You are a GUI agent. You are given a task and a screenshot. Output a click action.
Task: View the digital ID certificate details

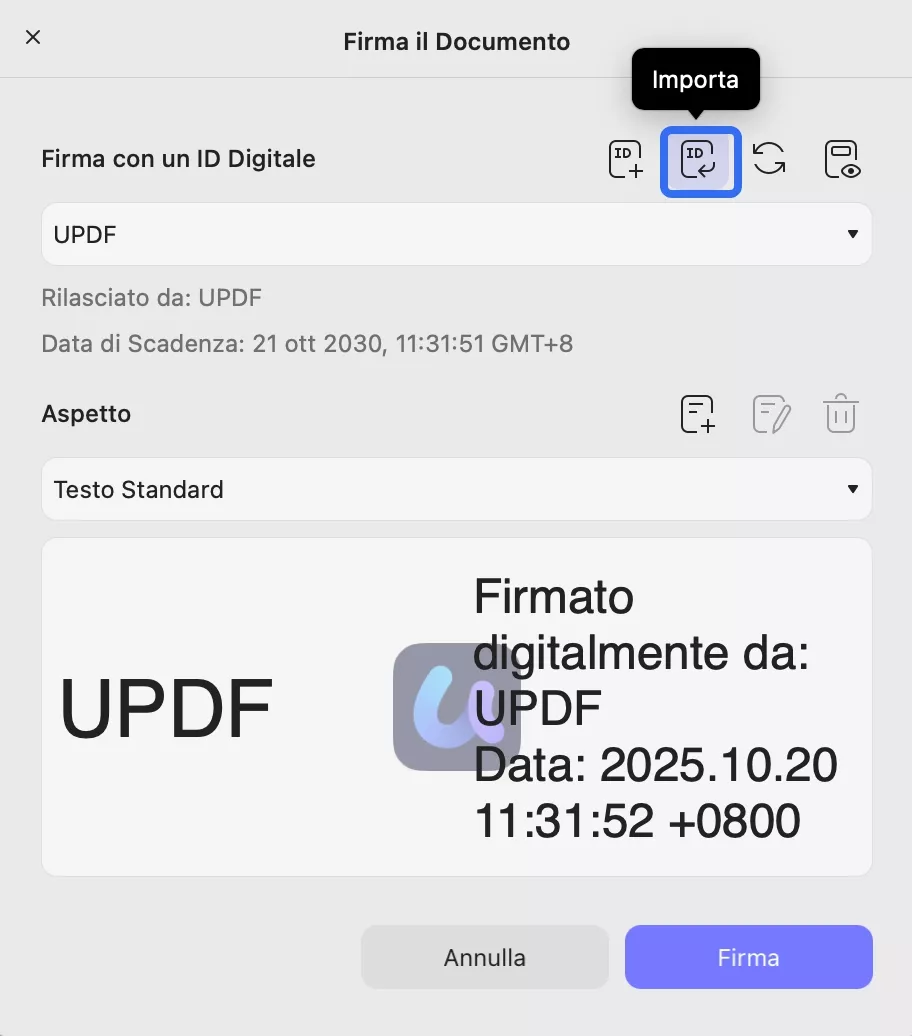pos(841,160)
